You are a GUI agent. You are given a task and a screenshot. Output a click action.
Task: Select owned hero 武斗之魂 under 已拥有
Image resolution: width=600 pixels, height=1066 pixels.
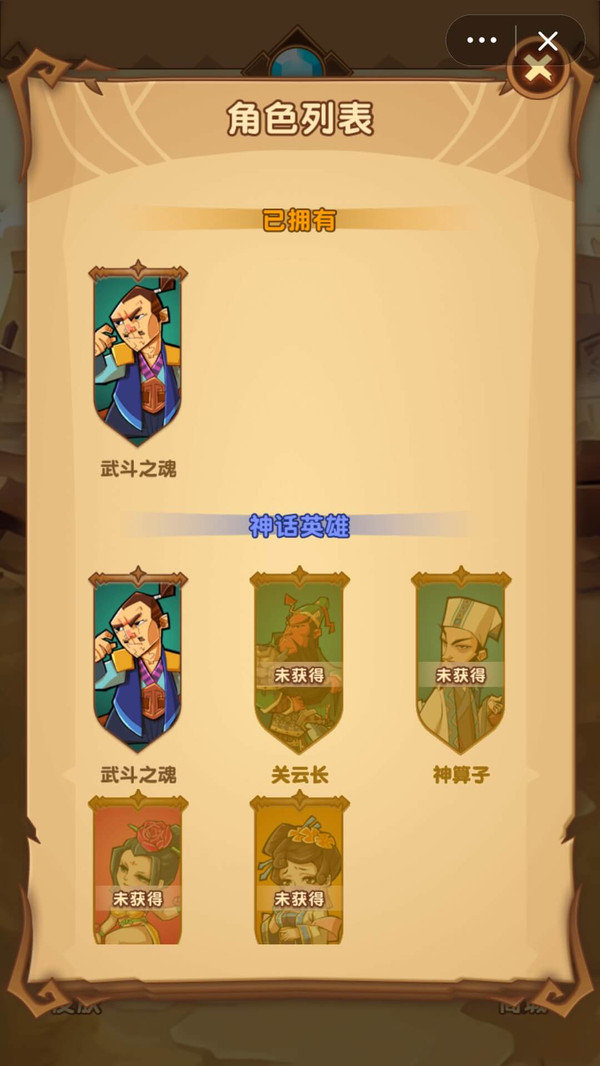tap(138, 356)
